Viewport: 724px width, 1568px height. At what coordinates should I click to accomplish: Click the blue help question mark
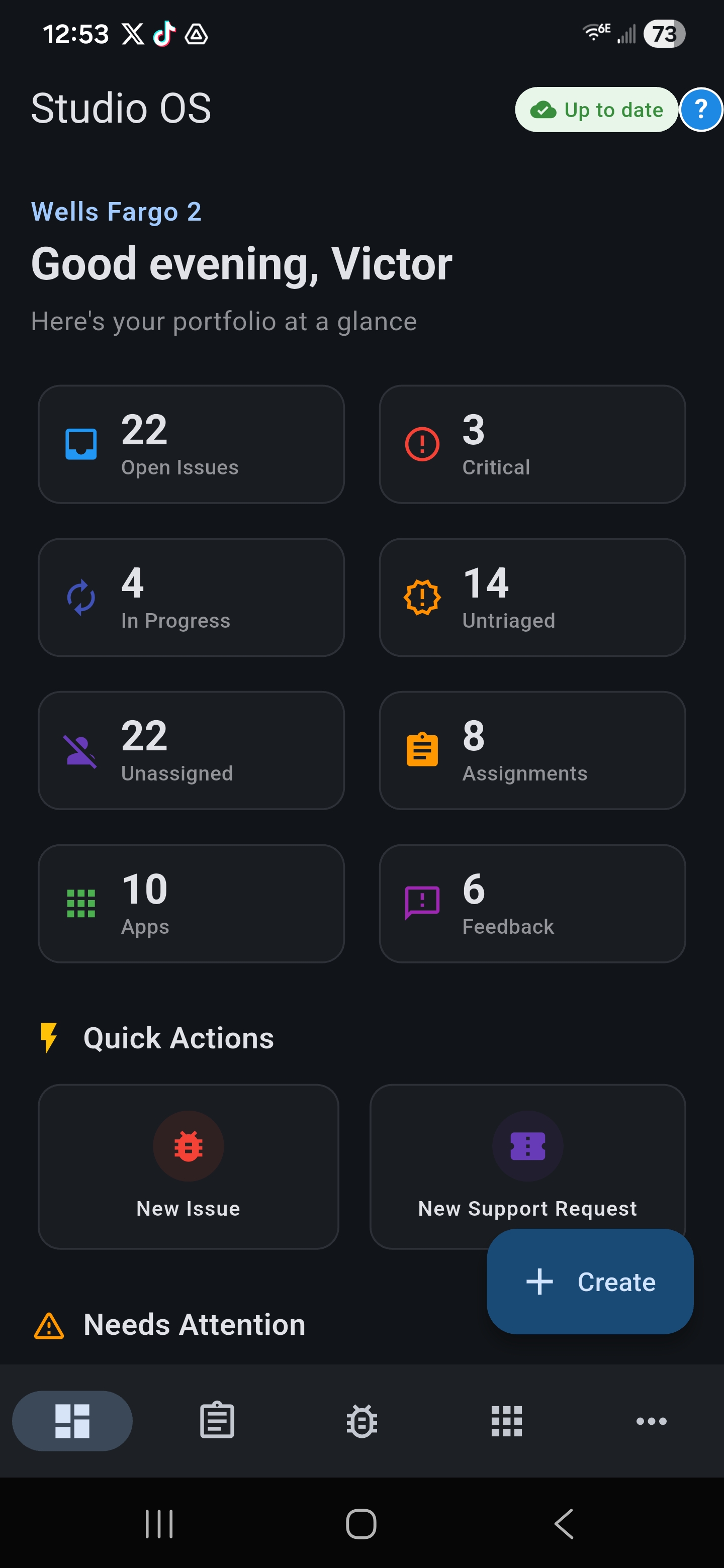click(701, 110)
